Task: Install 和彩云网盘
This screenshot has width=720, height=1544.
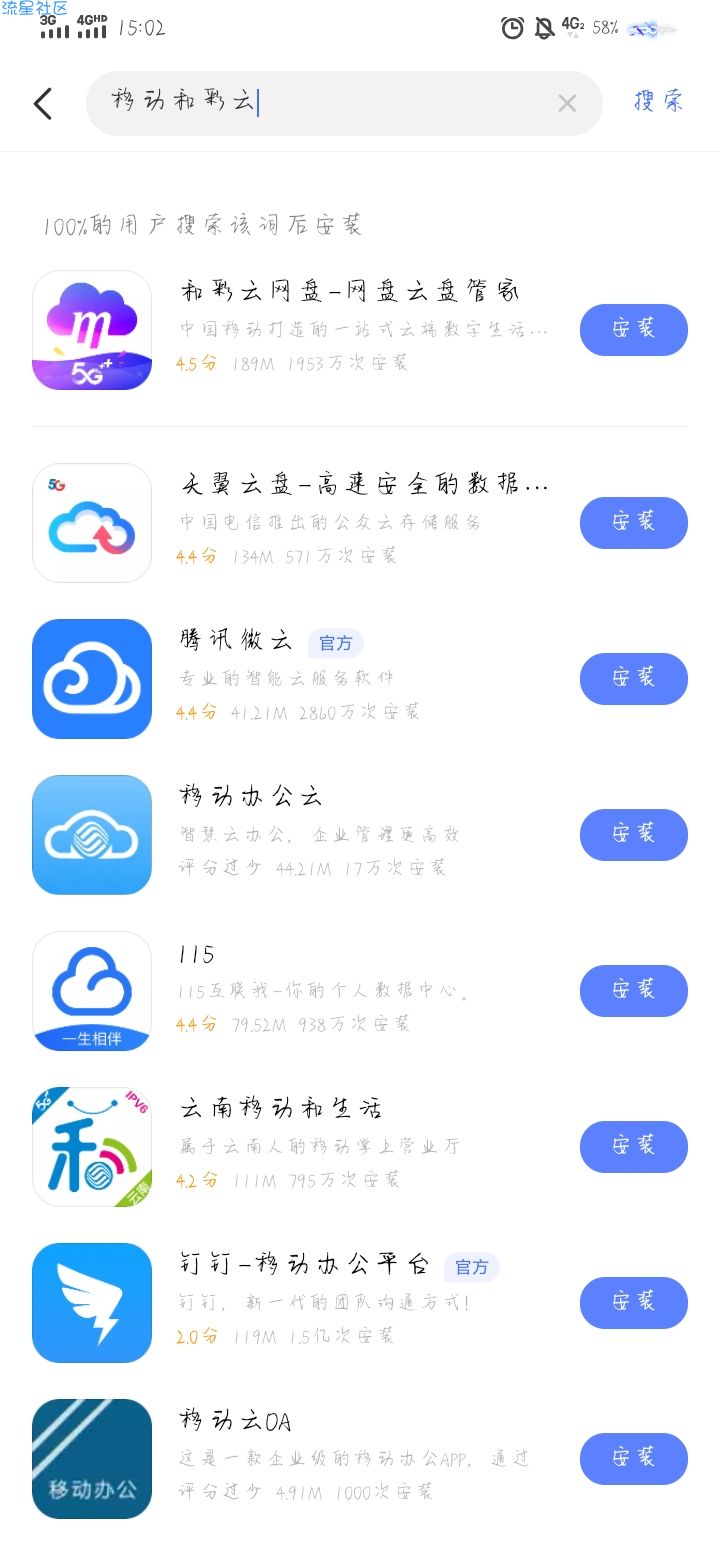Action: (634, 330)
